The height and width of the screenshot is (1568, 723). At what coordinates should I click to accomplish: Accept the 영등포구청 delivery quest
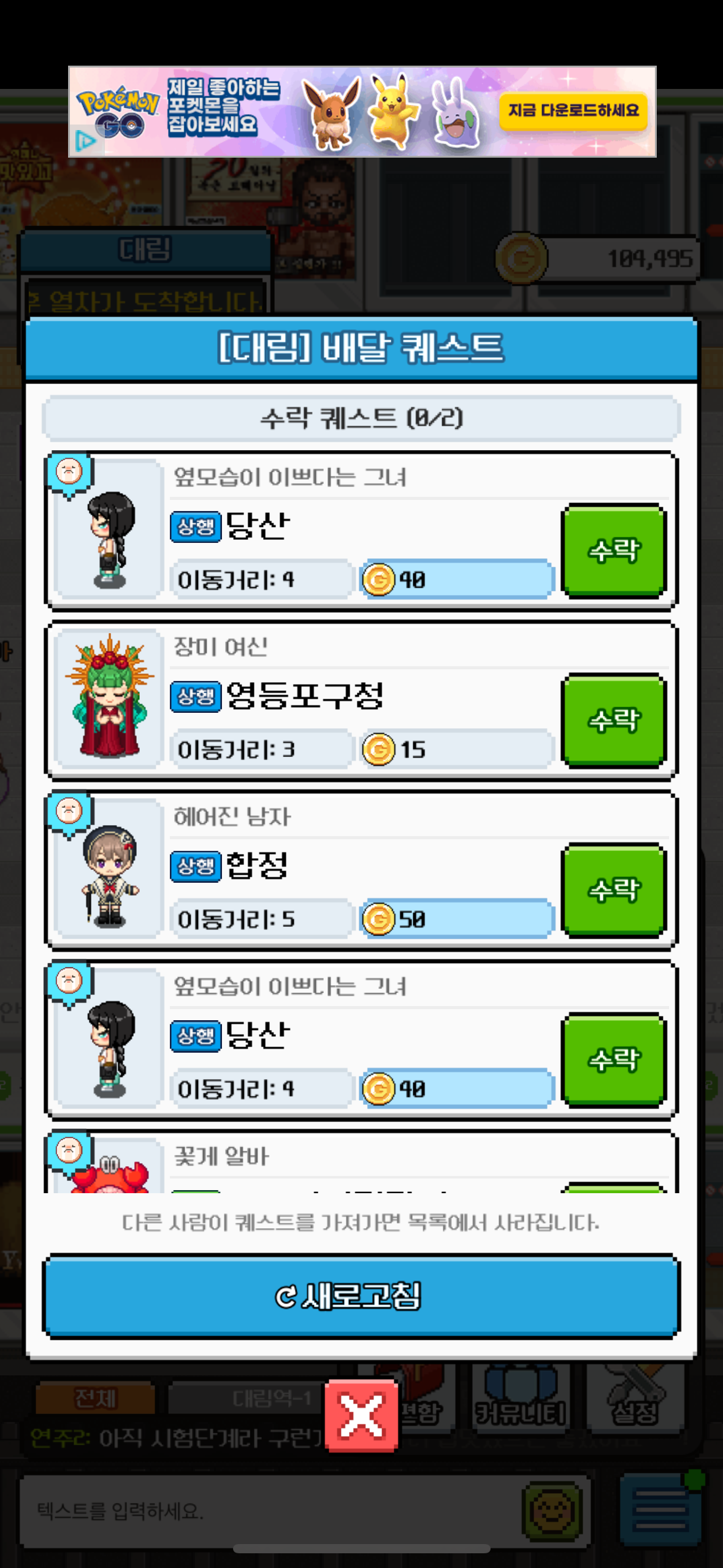coord(613,720)
